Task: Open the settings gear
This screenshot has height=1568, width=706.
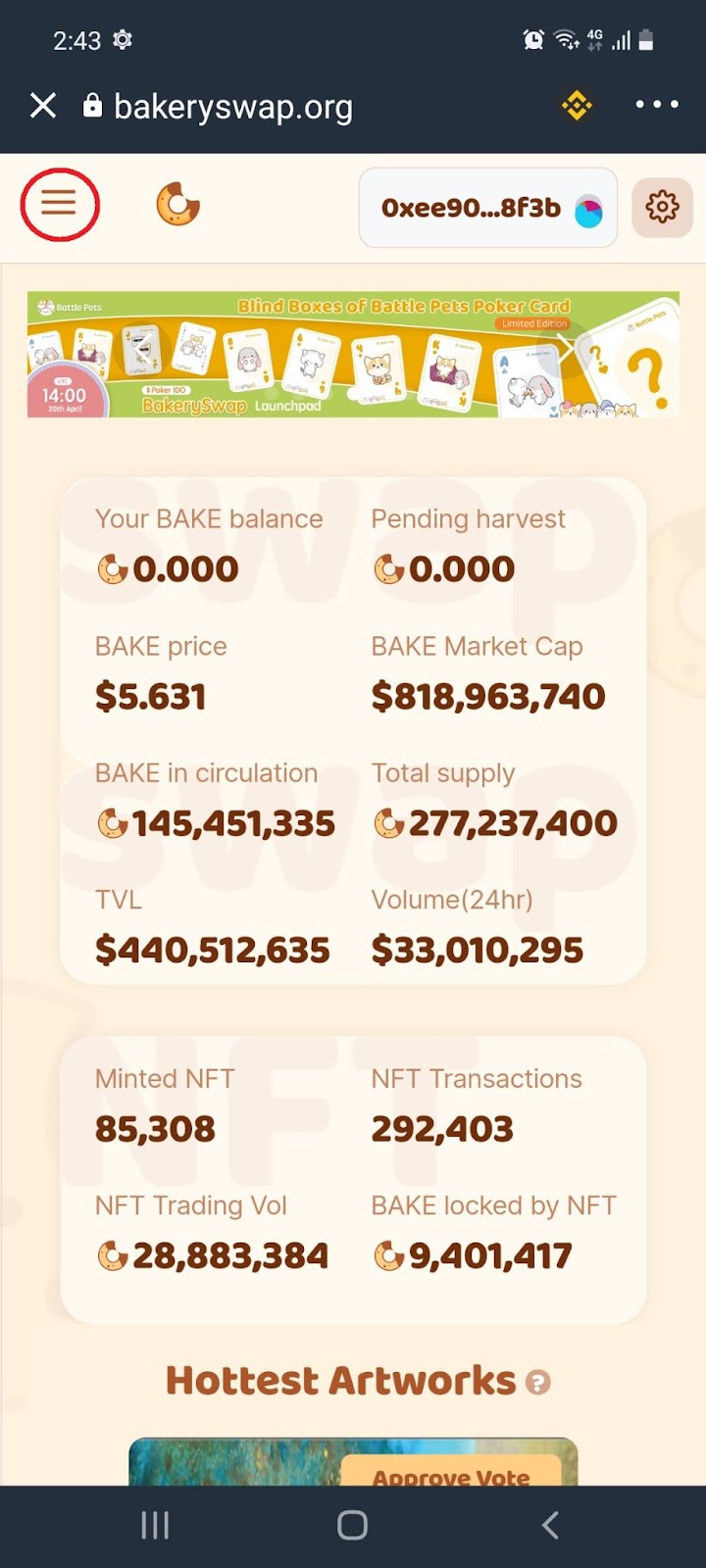Action: (x=662, y=207)
